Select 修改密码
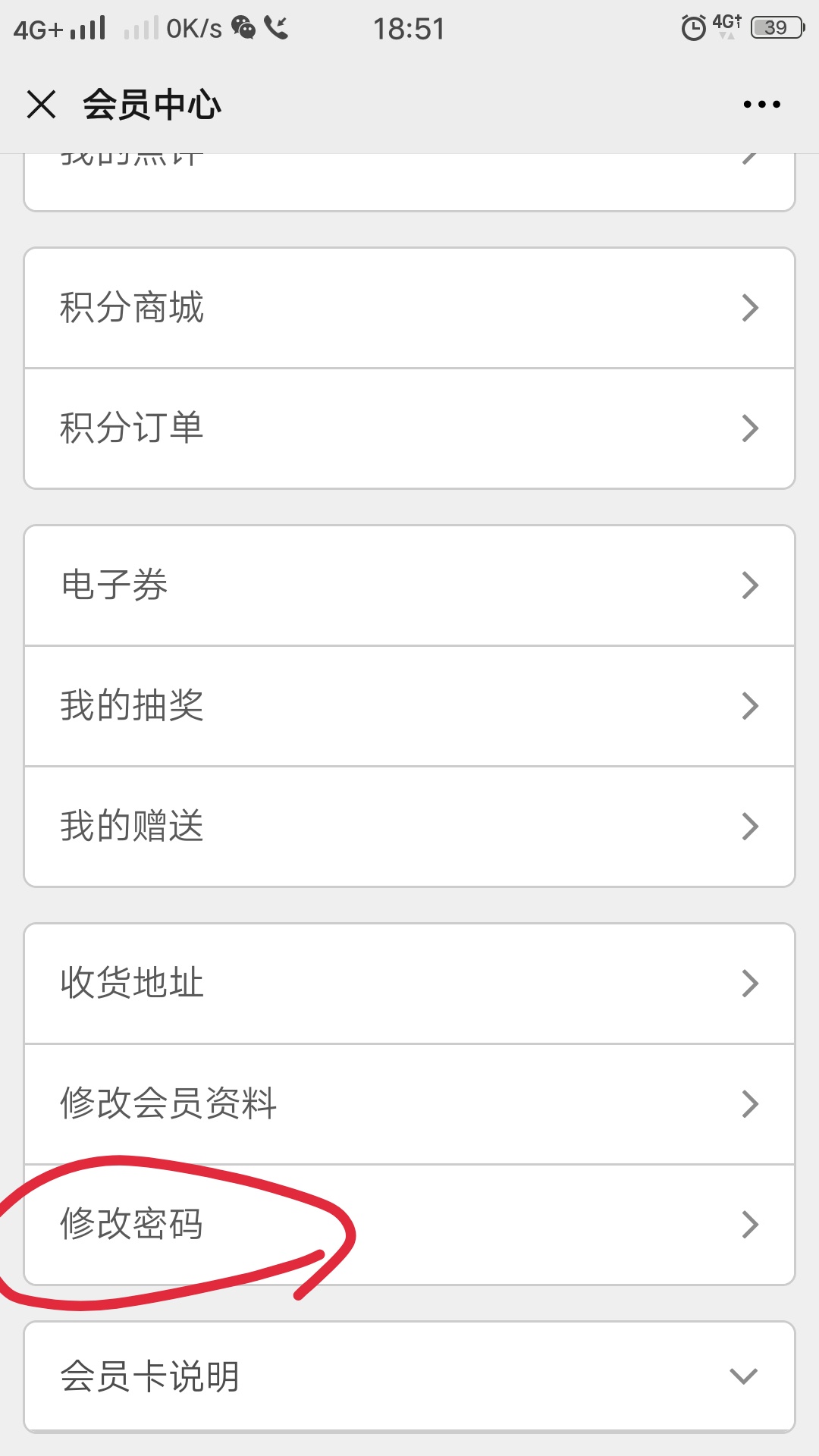 (409, 1225)
